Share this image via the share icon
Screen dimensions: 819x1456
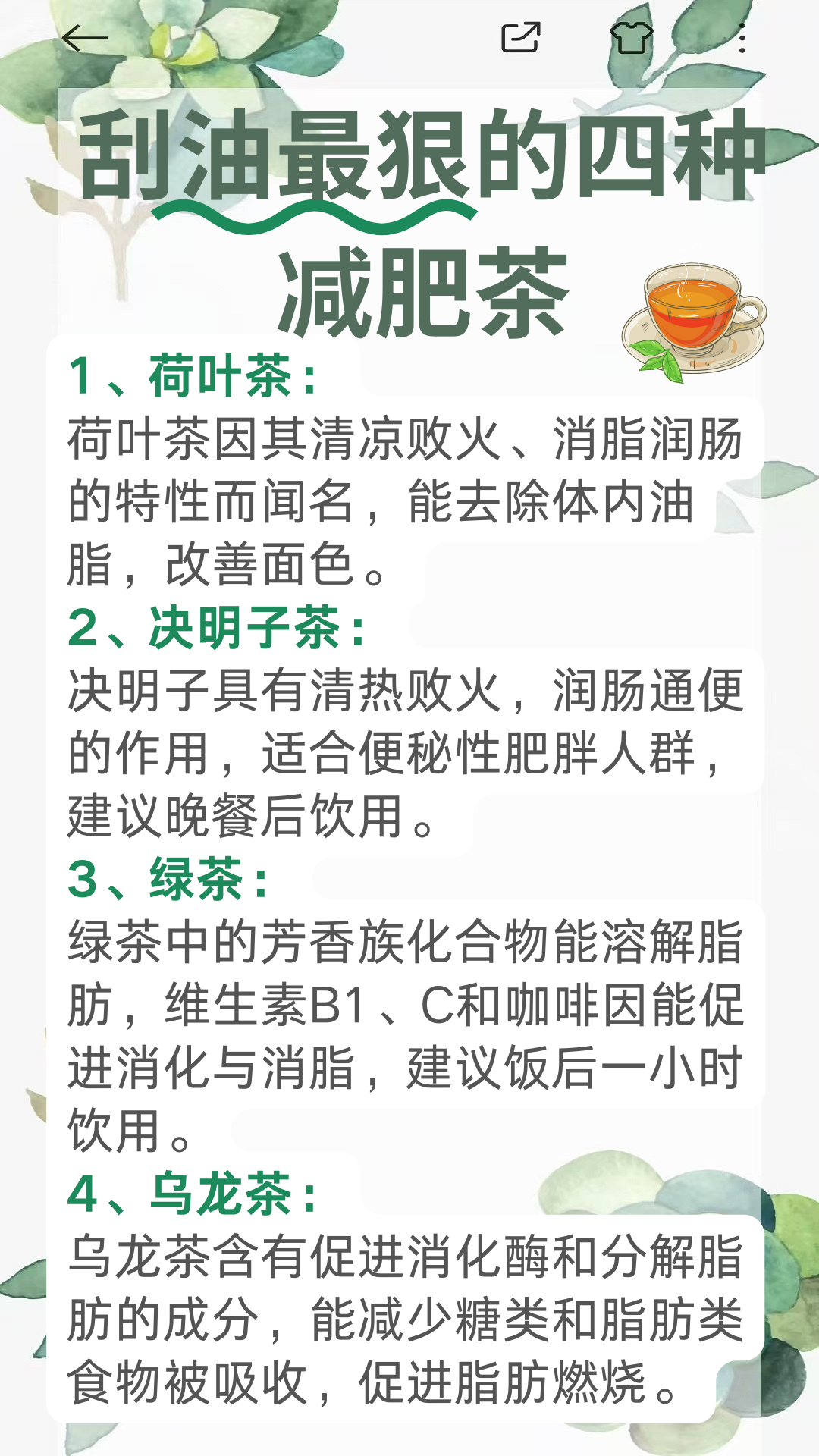[x=520, y=37]
